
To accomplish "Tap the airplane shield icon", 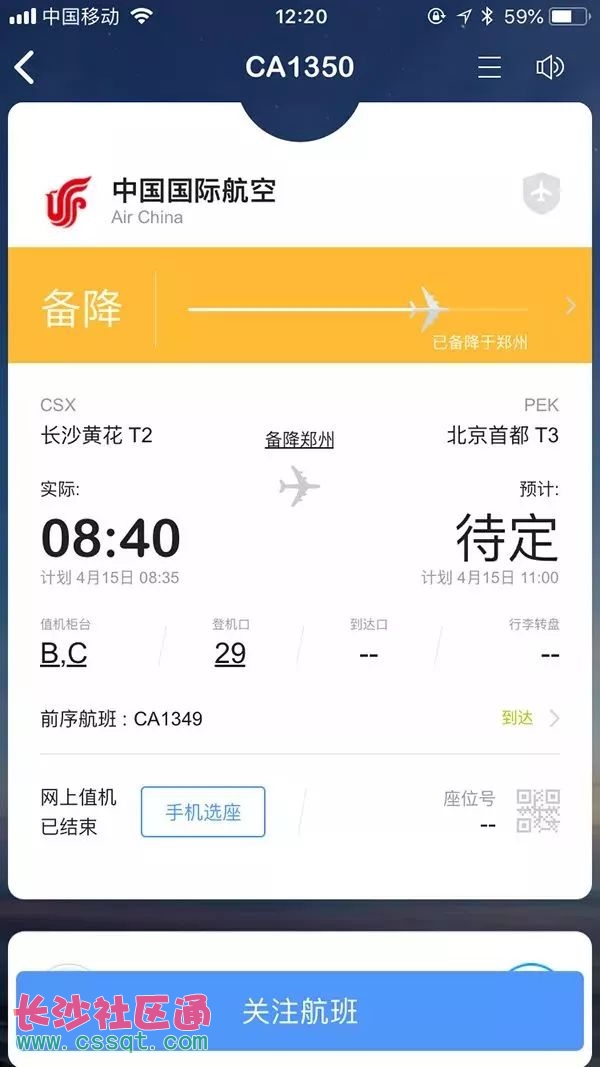I will 541,193.
